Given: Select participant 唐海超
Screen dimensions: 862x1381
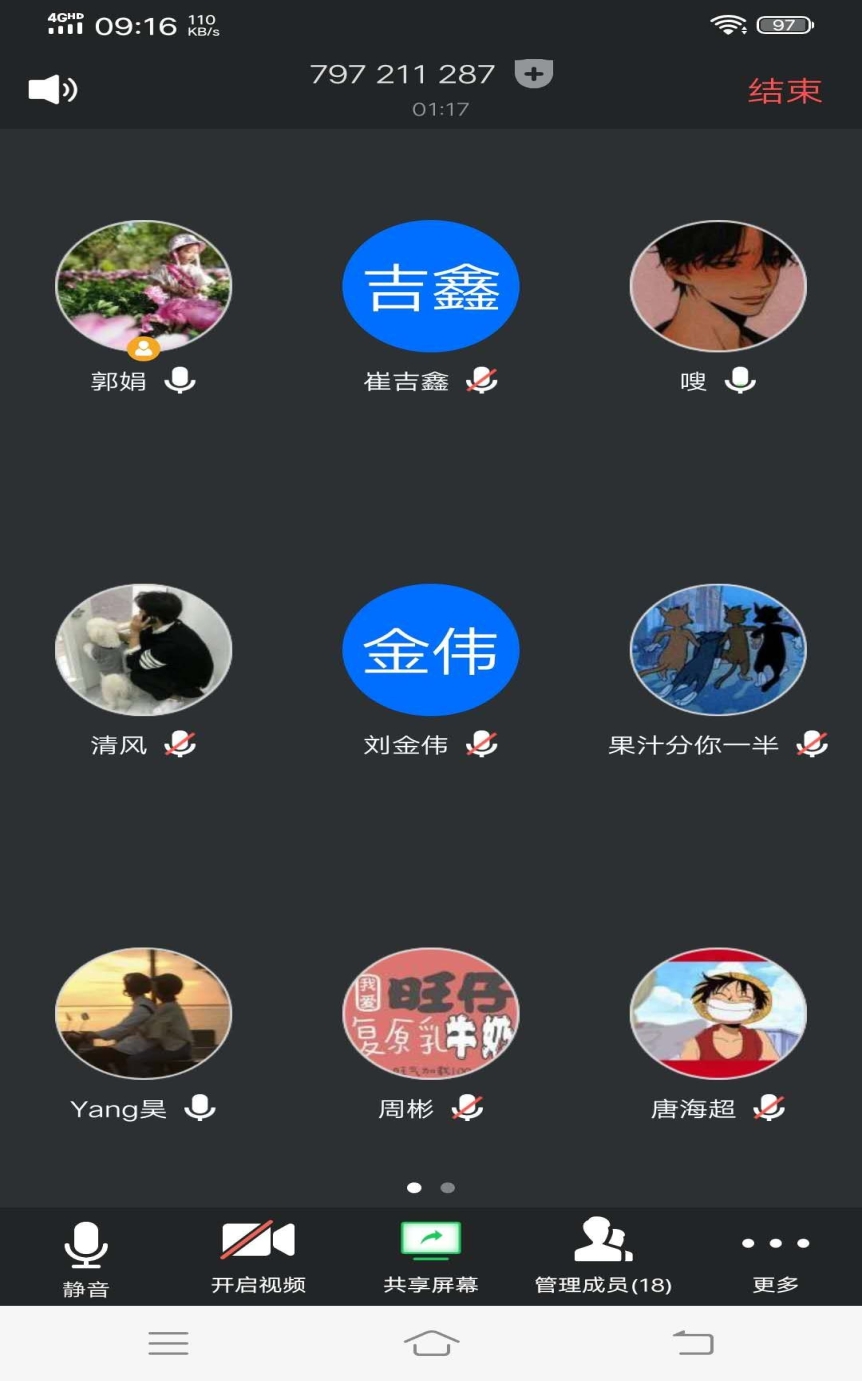Looking at the screenshot, I should tap(718, 1014).
